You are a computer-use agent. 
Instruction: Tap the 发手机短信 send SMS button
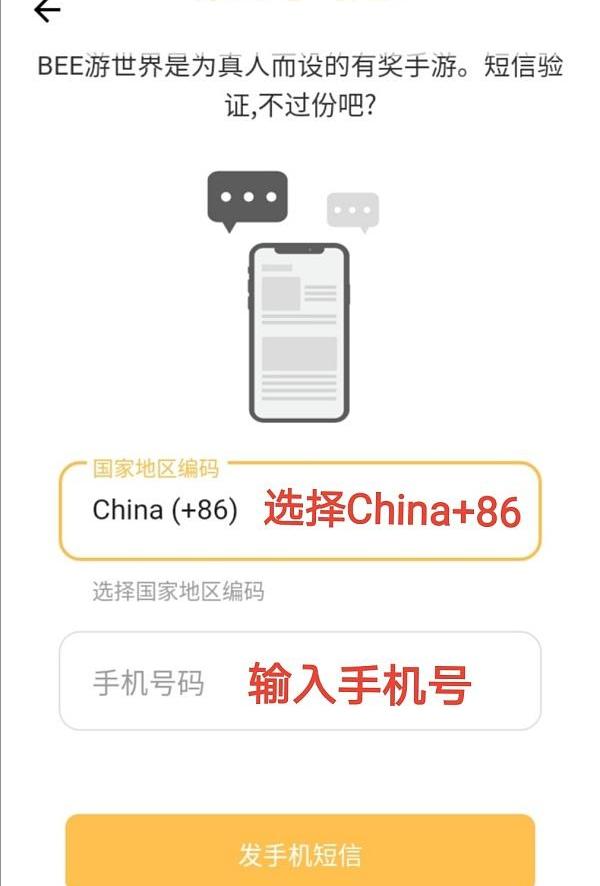pyautogui.click(x=300, y=853)
